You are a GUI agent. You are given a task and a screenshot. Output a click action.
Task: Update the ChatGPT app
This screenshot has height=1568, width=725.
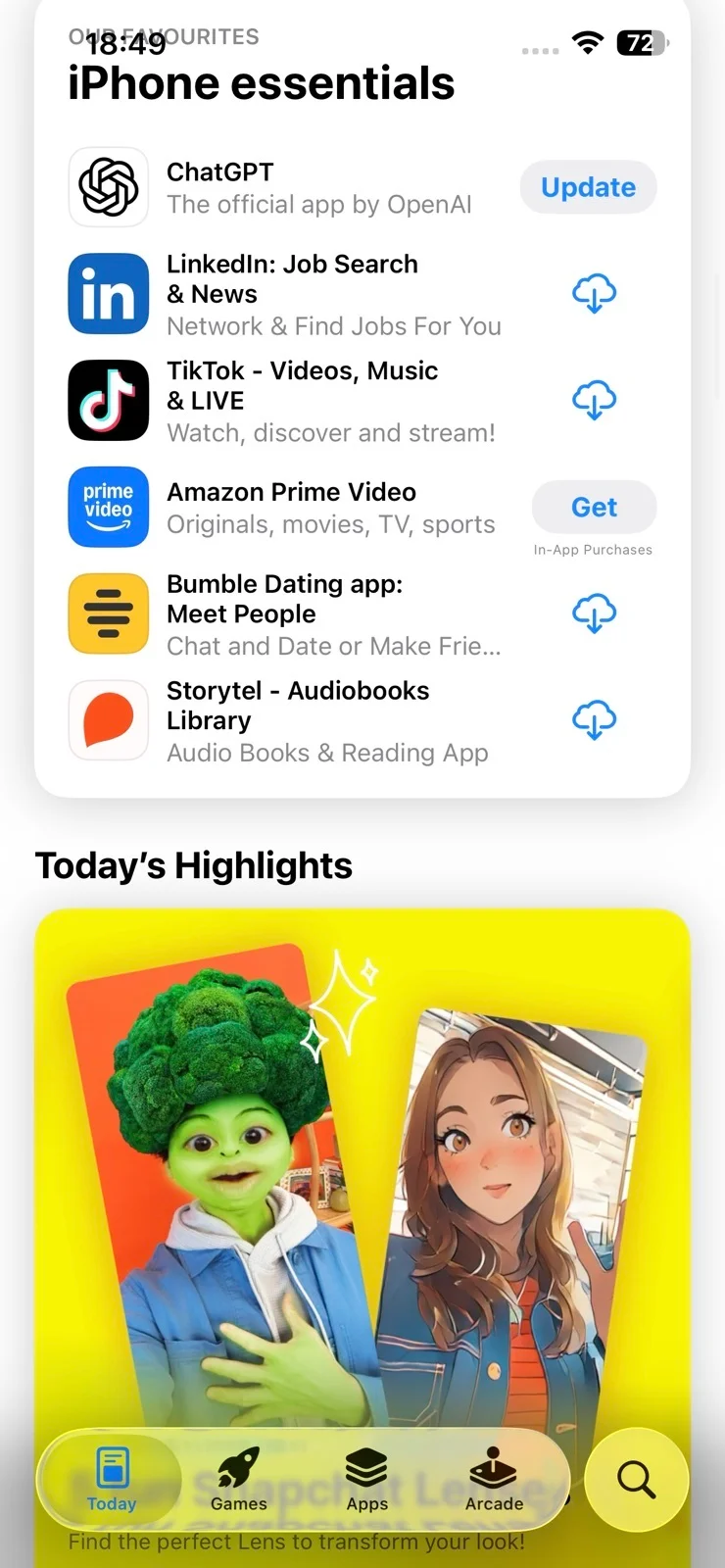(588, 187)
